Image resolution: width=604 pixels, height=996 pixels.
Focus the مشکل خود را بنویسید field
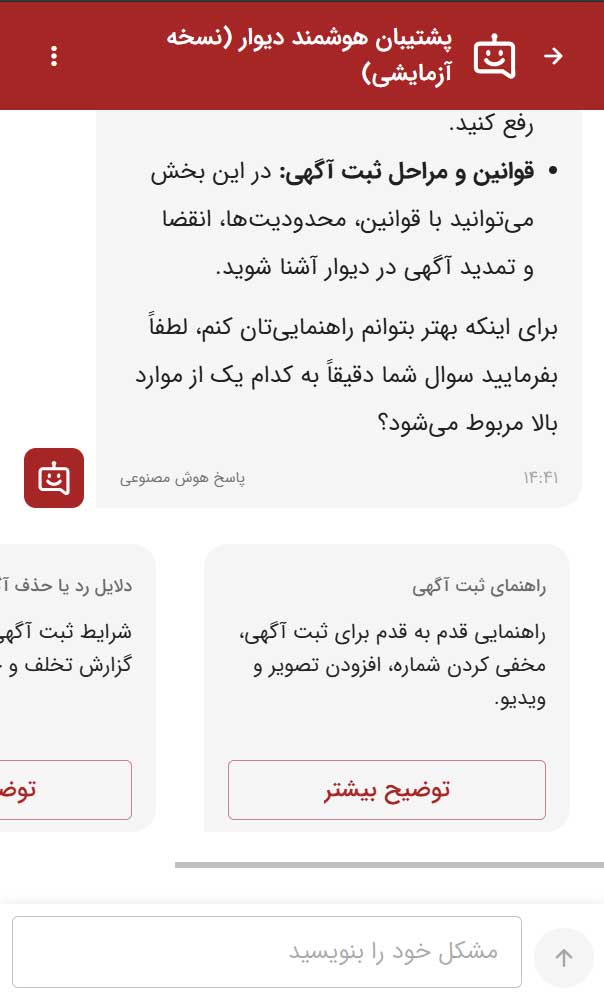[267, 952]
